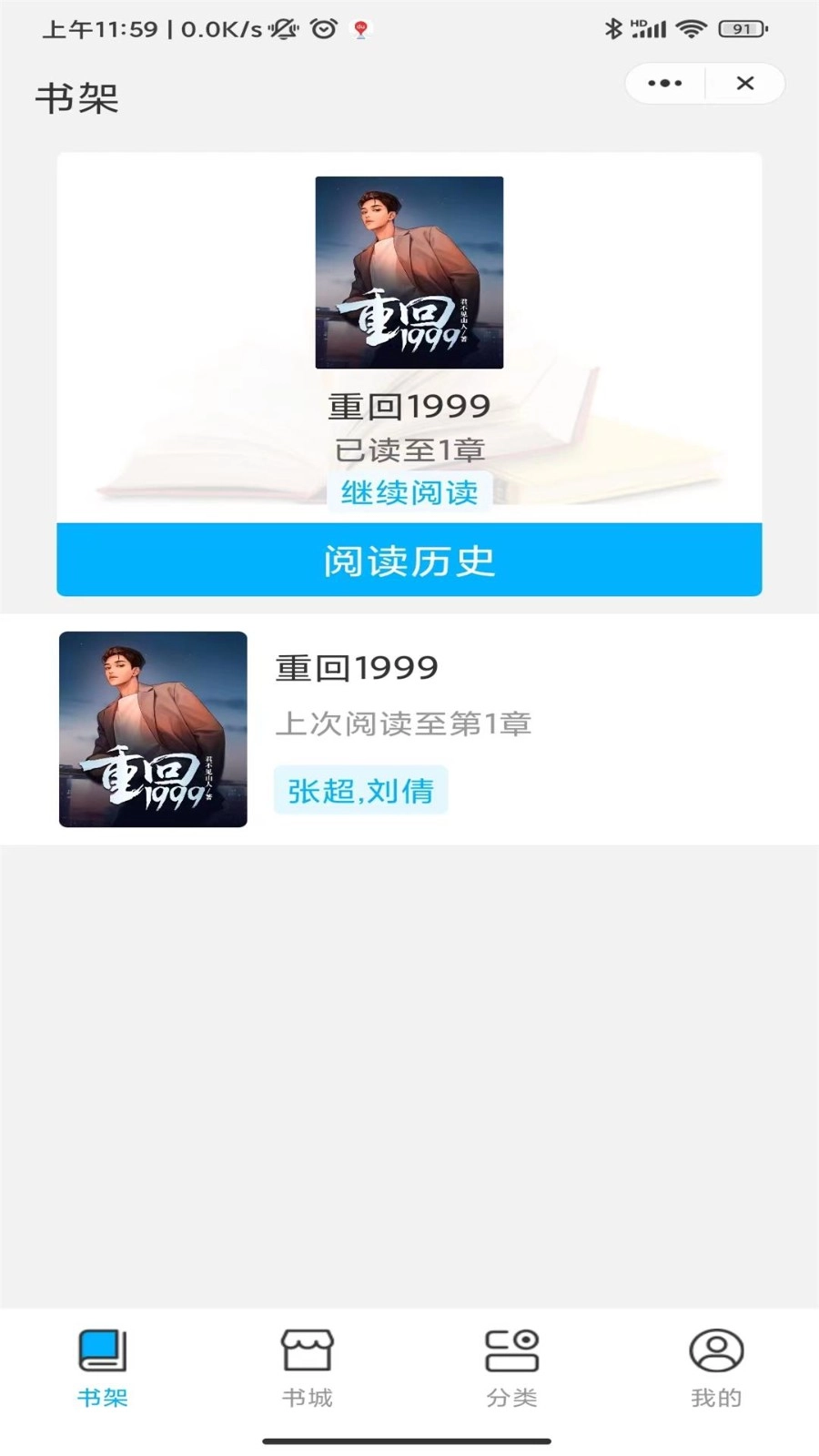Tap the 张超,刘倩 character tag
This screenshot has height=1456, width=819.
coord(360,790)
